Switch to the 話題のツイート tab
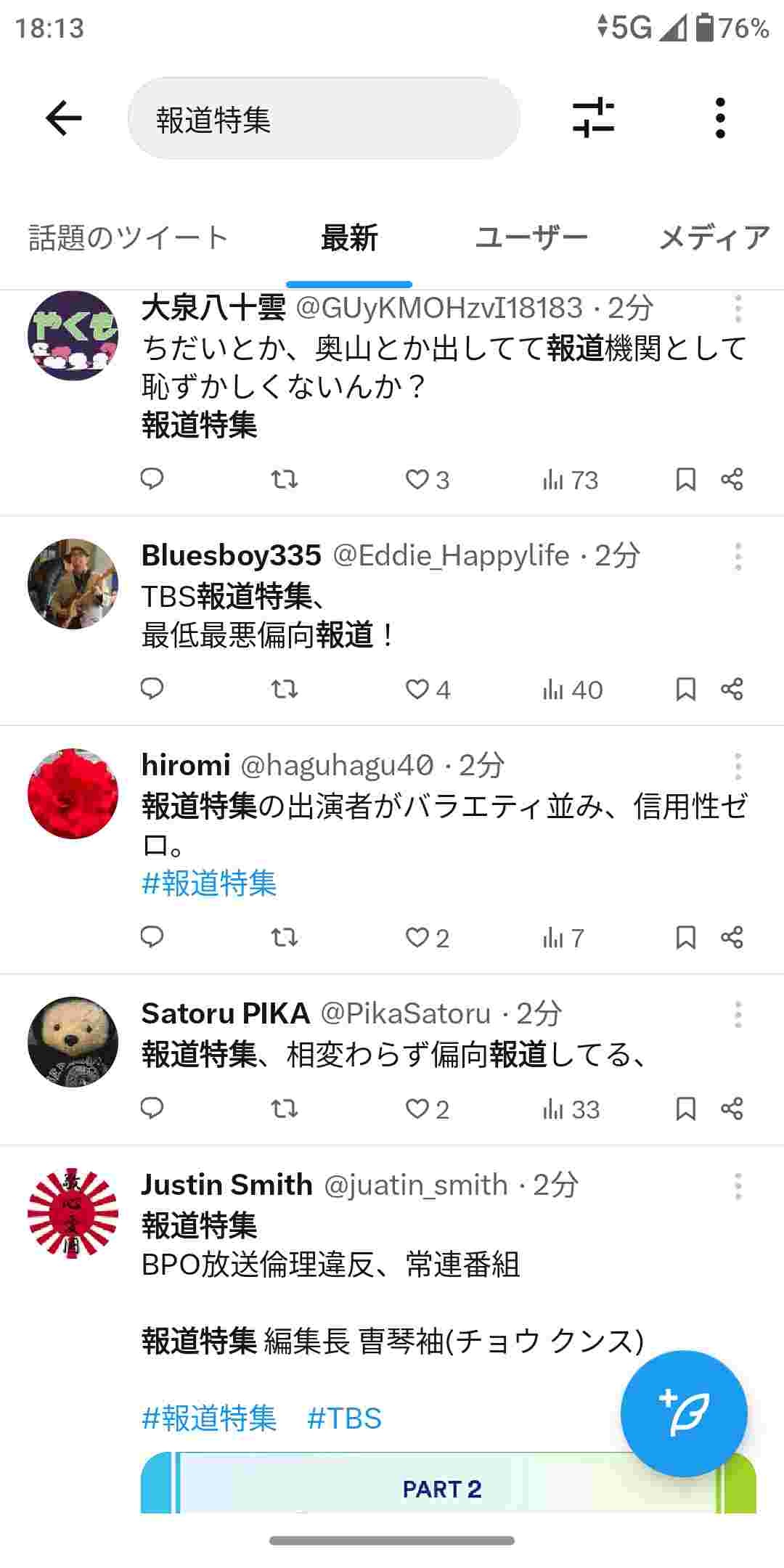This screenshot has height=1568, width=784. 129,238
